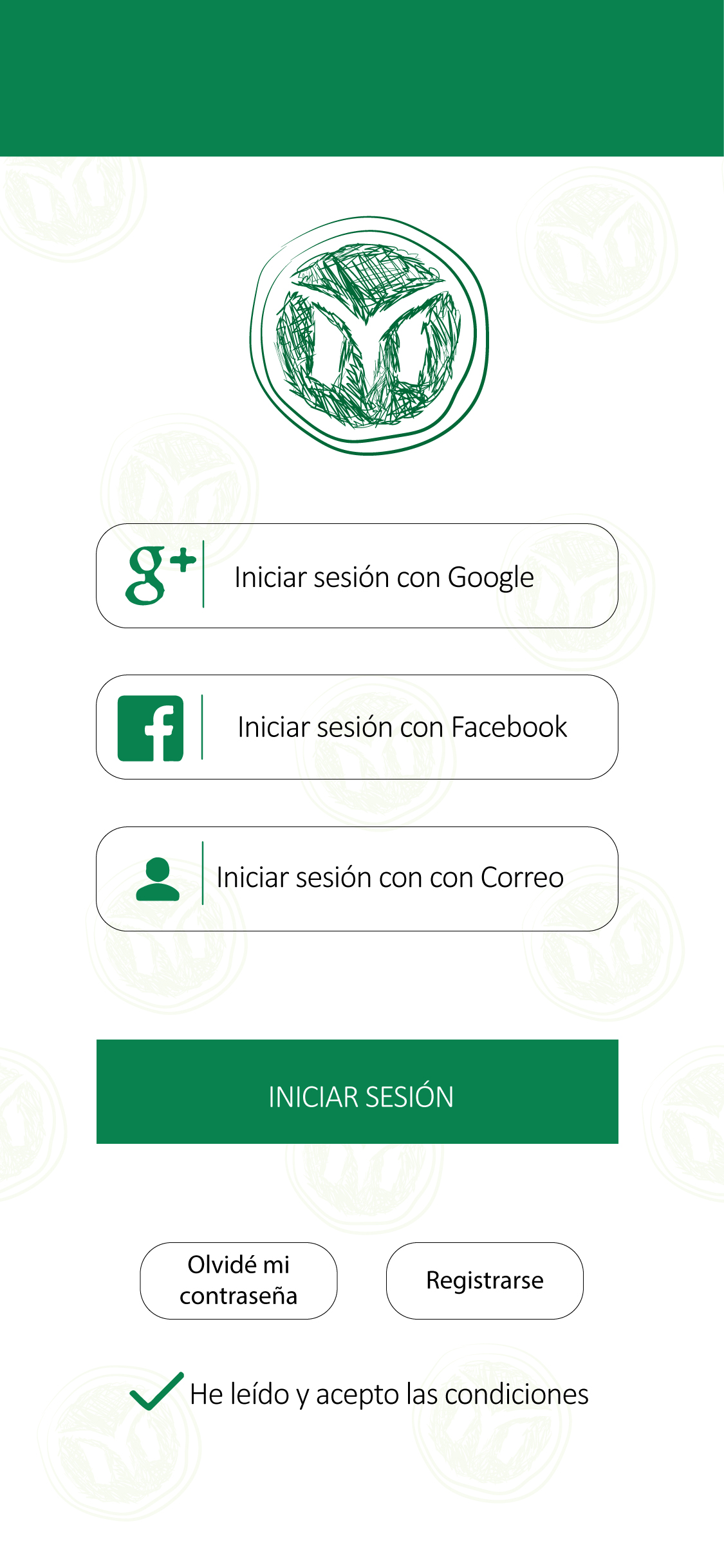This screenshot has height=1568, width=724.
Task: Choose Iniciar sesión con Facebook
Action: coord(357,727)
